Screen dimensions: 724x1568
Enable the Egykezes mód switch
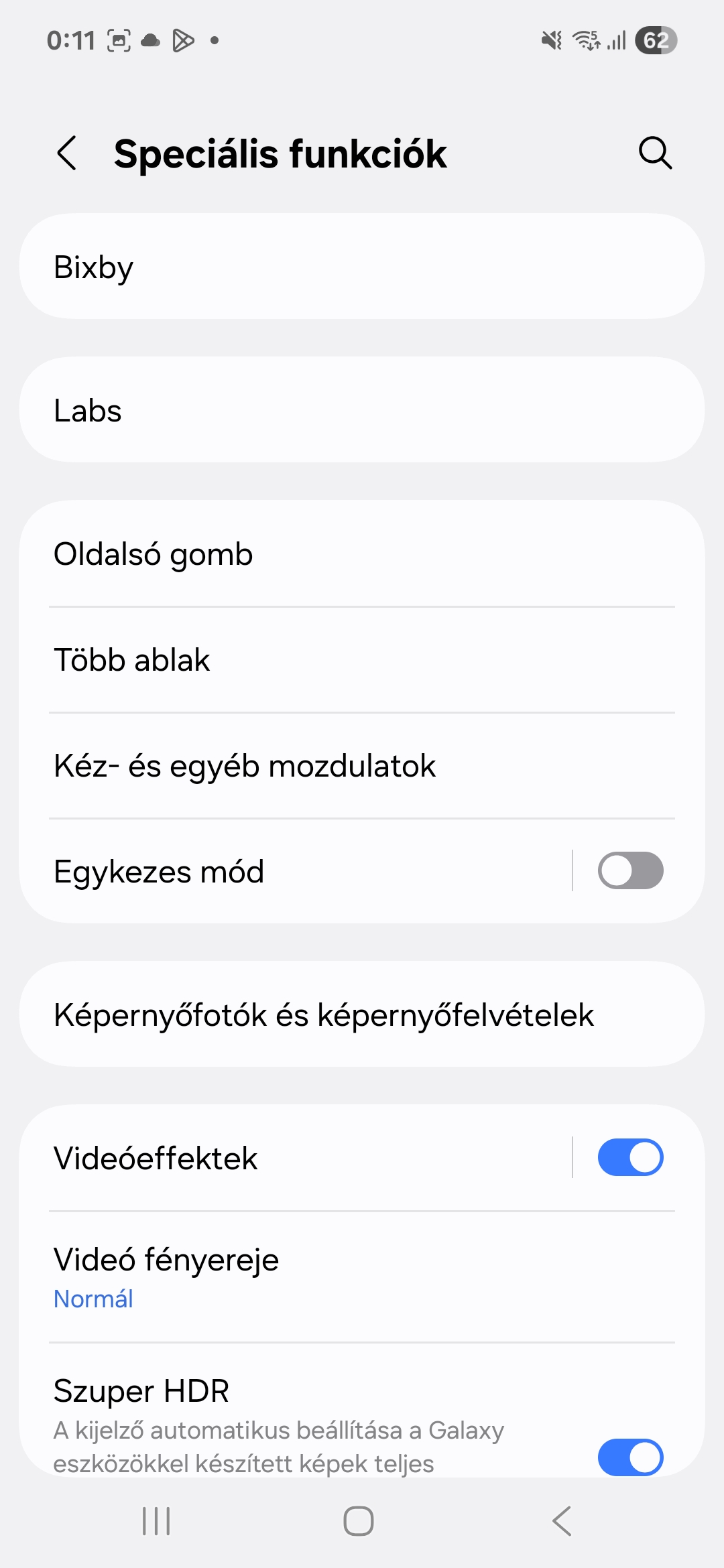coord(630,870)
